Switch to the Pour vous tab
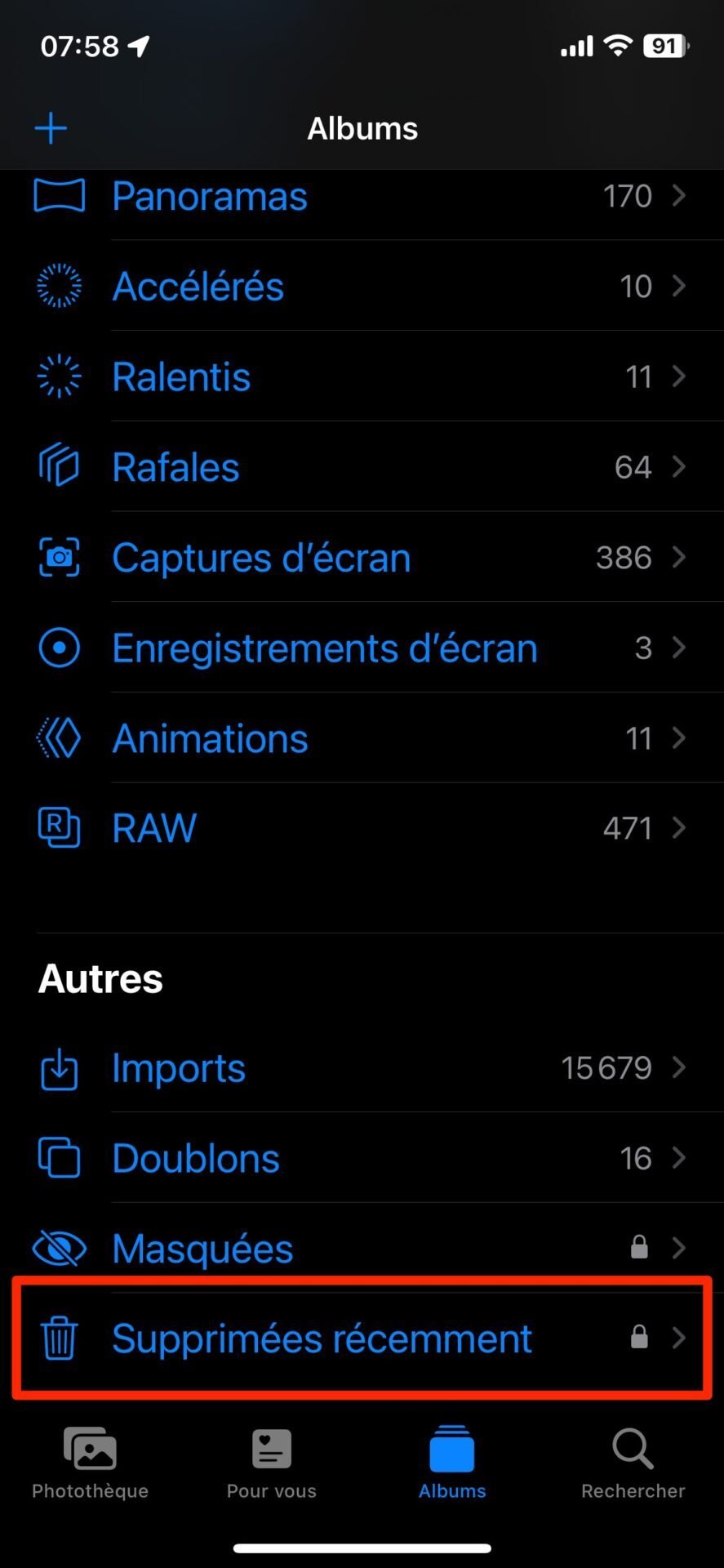Viewport: 724px width, 1568px height. point(272,1463)
